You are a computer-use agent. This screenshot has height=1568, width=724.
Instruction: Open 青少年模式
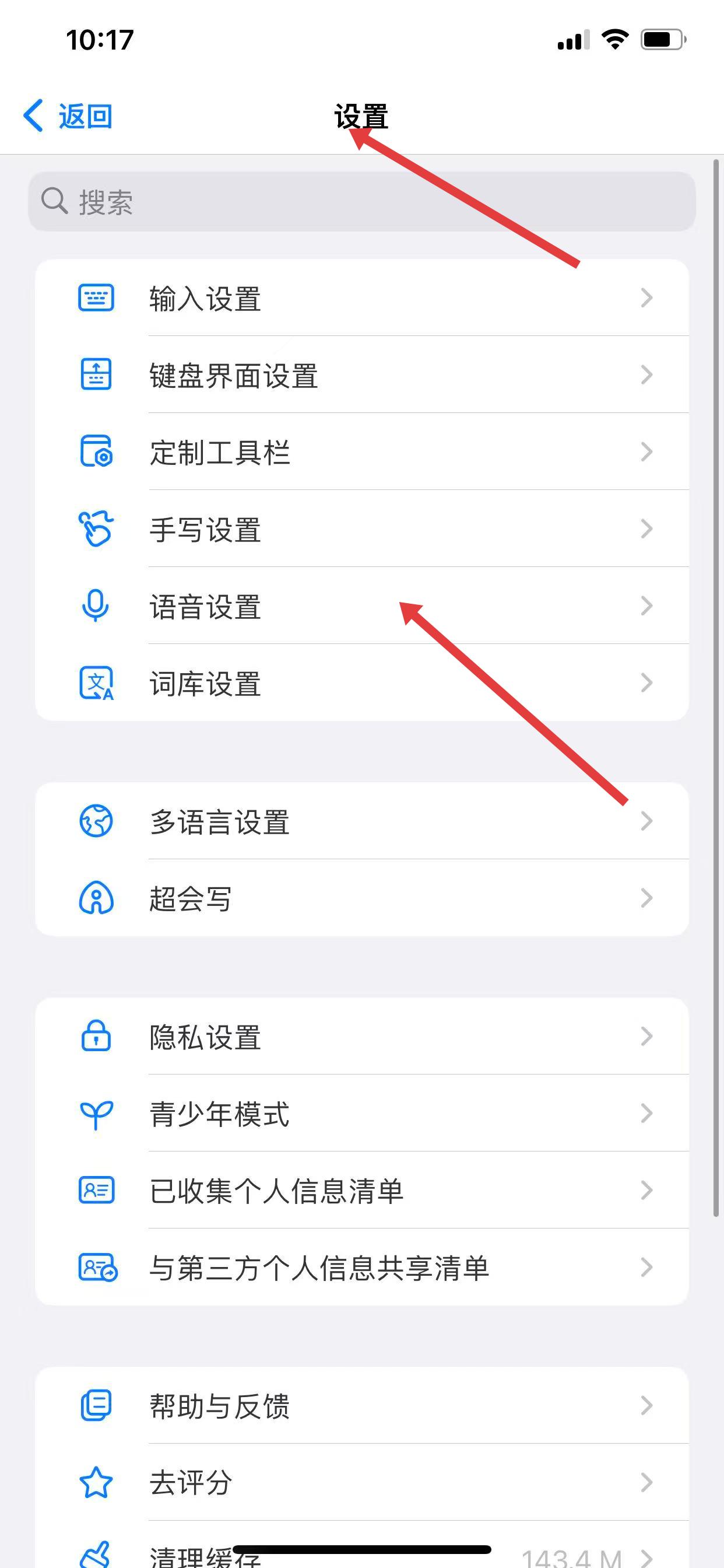pyautogui.click(x=361, y=1114)
